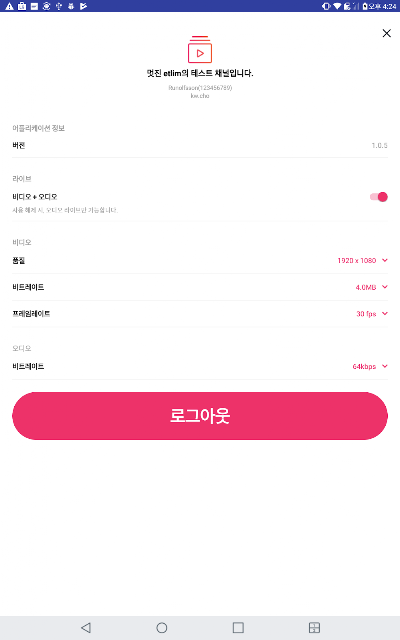Image resolution: width=400 pixels, height=640 pixels.
Task: Tap the 로그아웃 button
Action: [x=200, y=416]
